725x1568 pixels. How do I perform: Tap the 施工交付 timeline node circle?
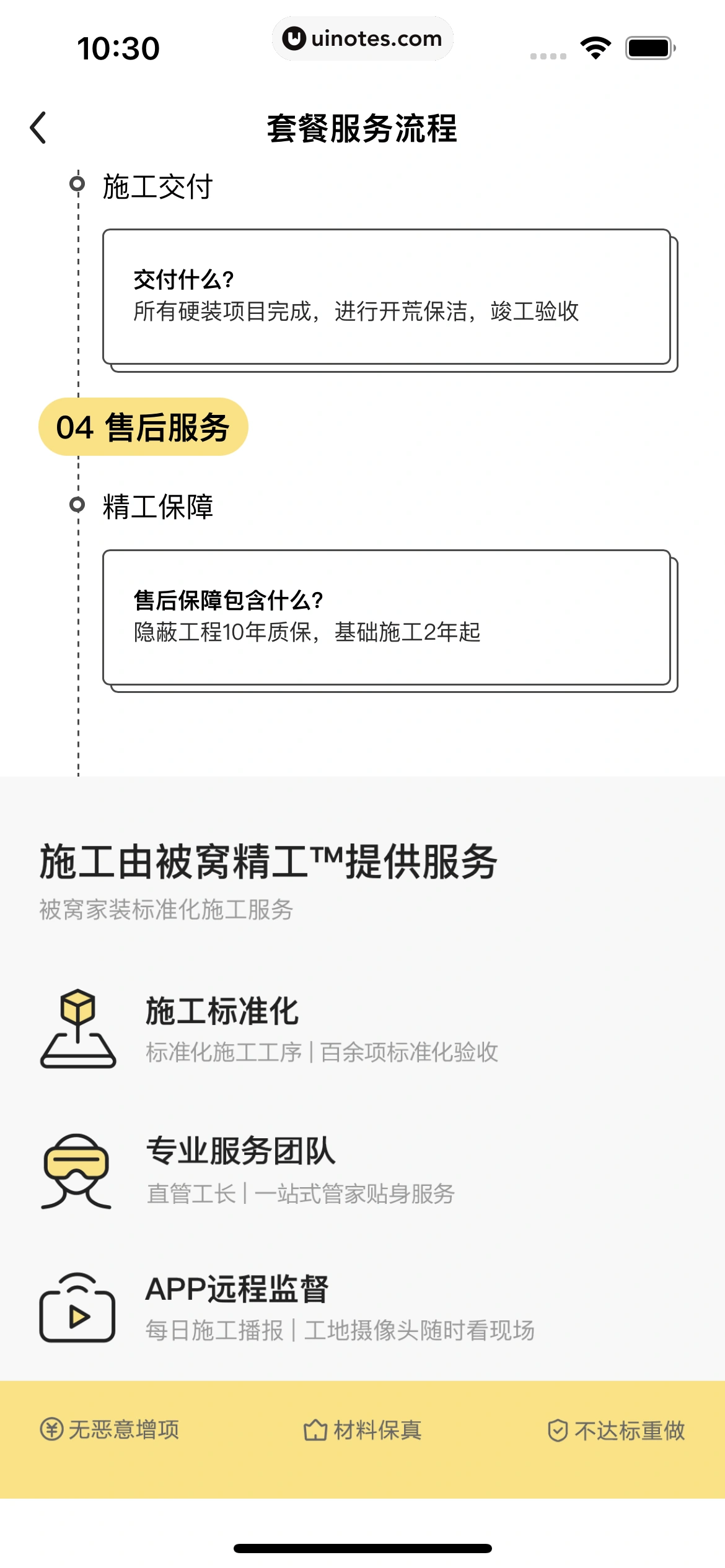77,183
